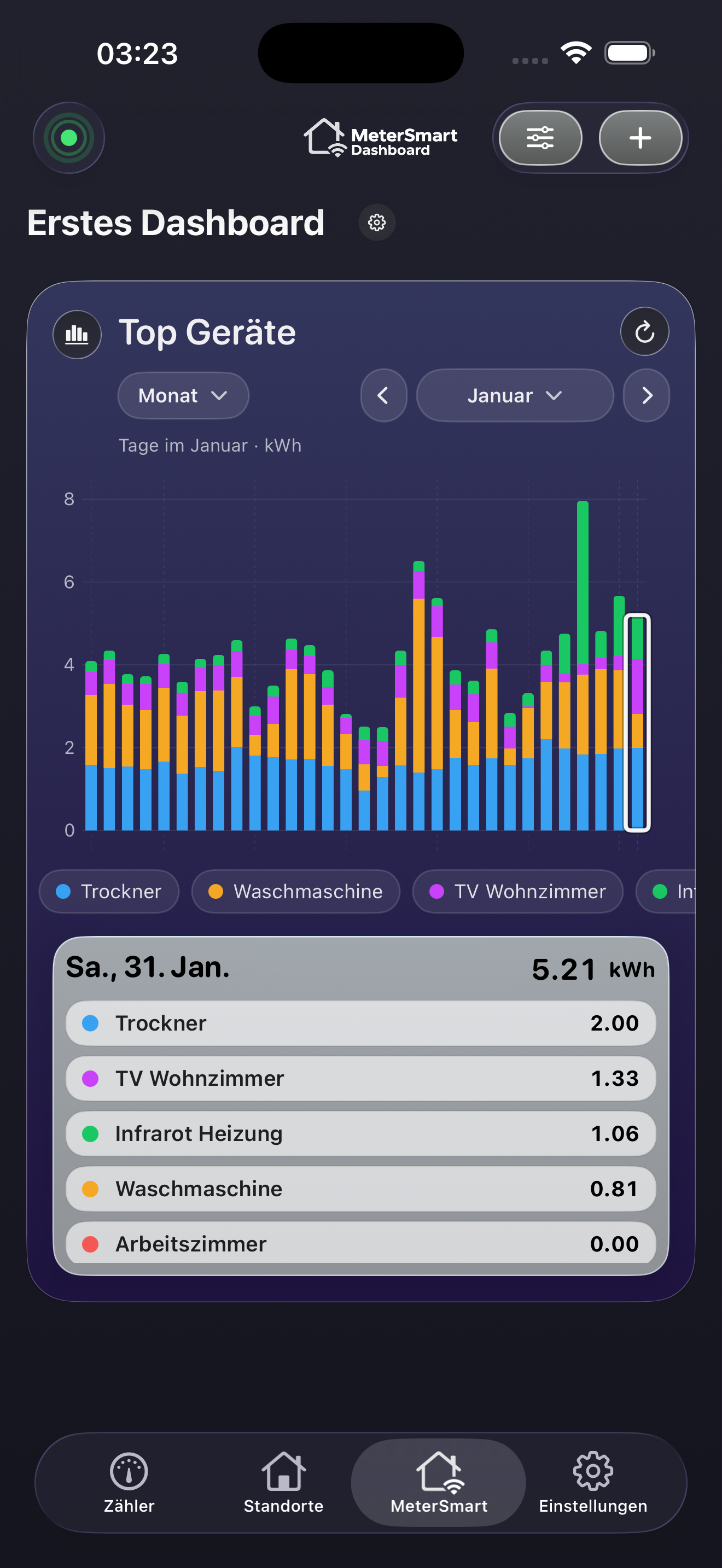Toggle the Trockner legend chip

click(109, 891)
